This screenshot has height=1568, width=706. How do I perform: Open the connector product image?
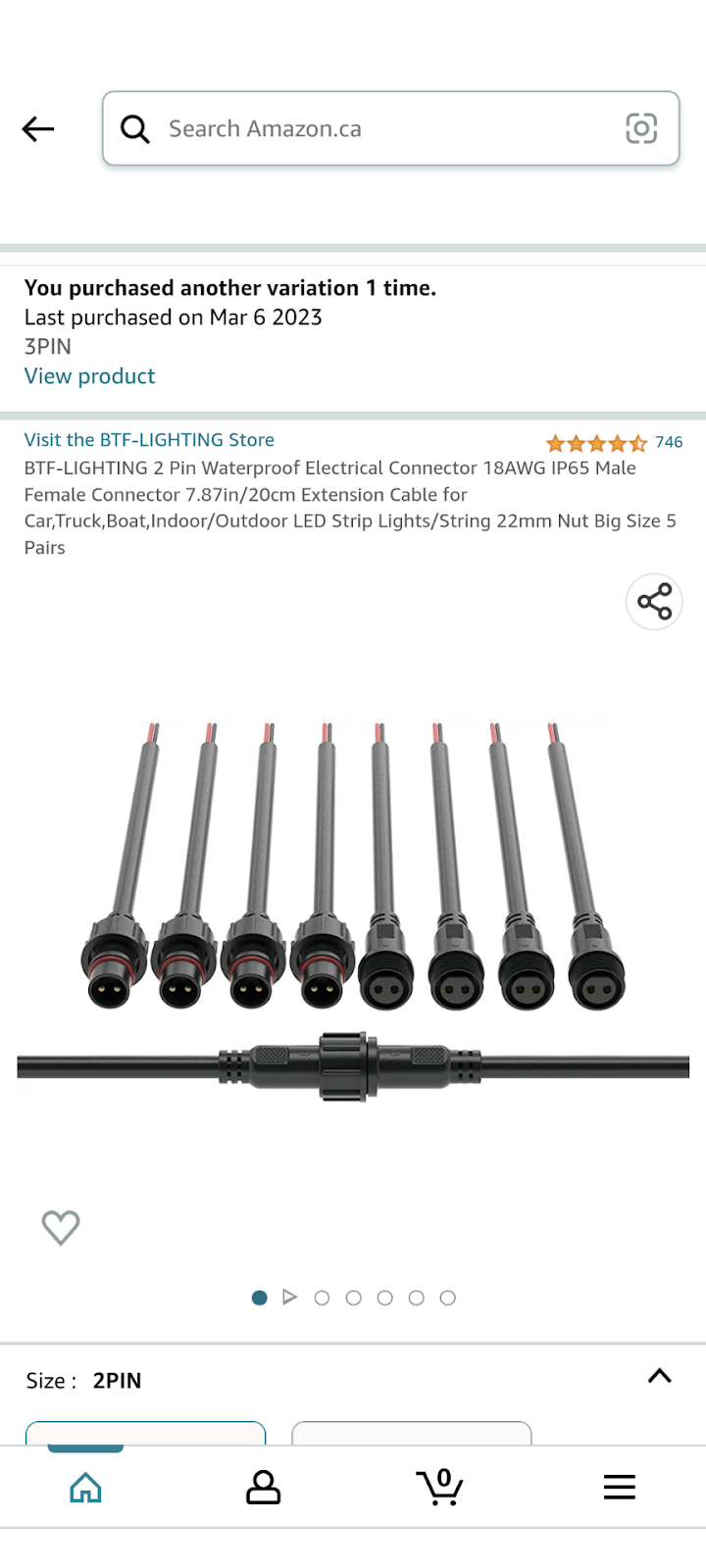click(353, 911)
